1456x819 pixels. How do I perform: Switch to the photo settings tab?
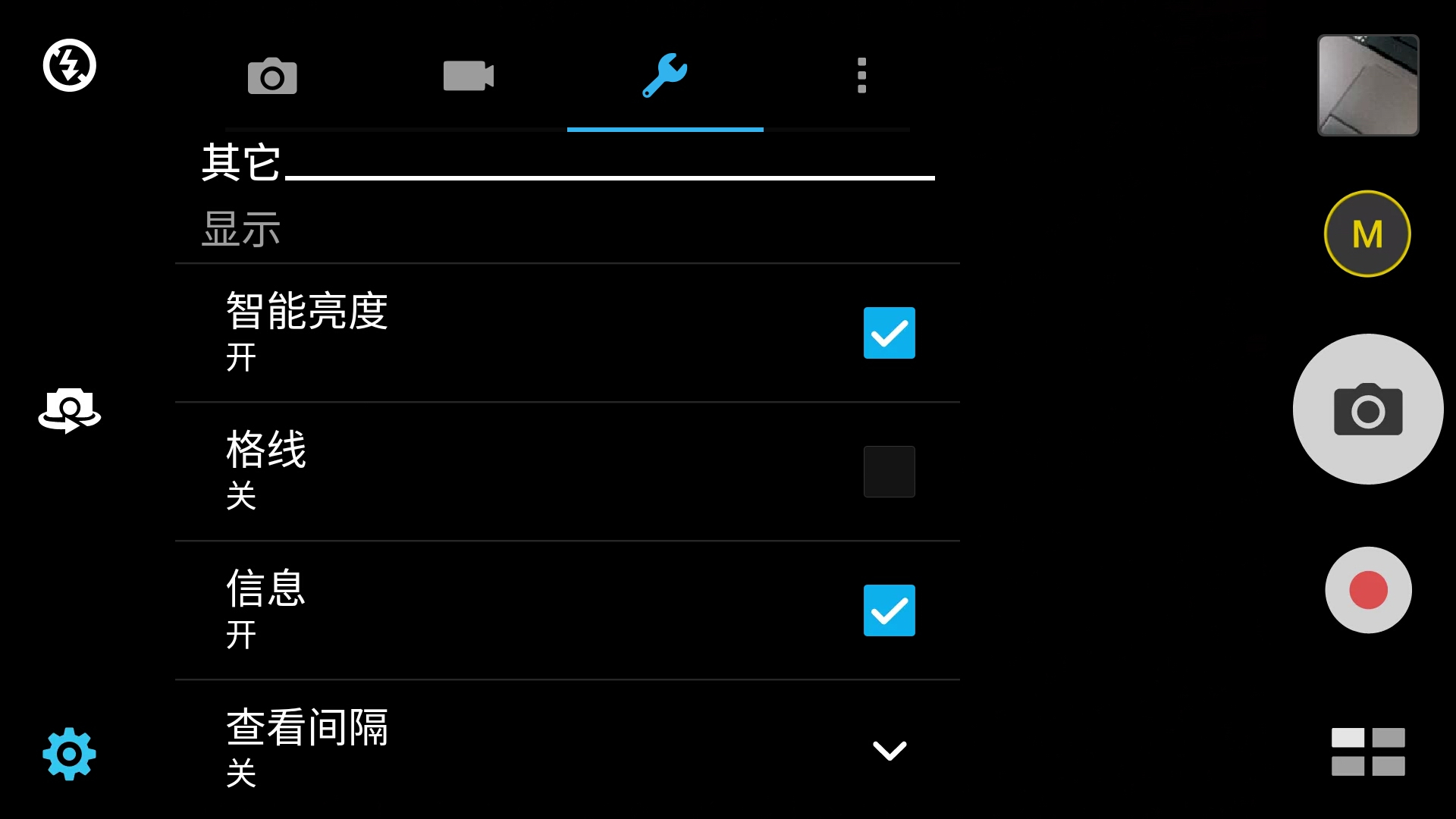pyautogui.click(x=272, y=76)
